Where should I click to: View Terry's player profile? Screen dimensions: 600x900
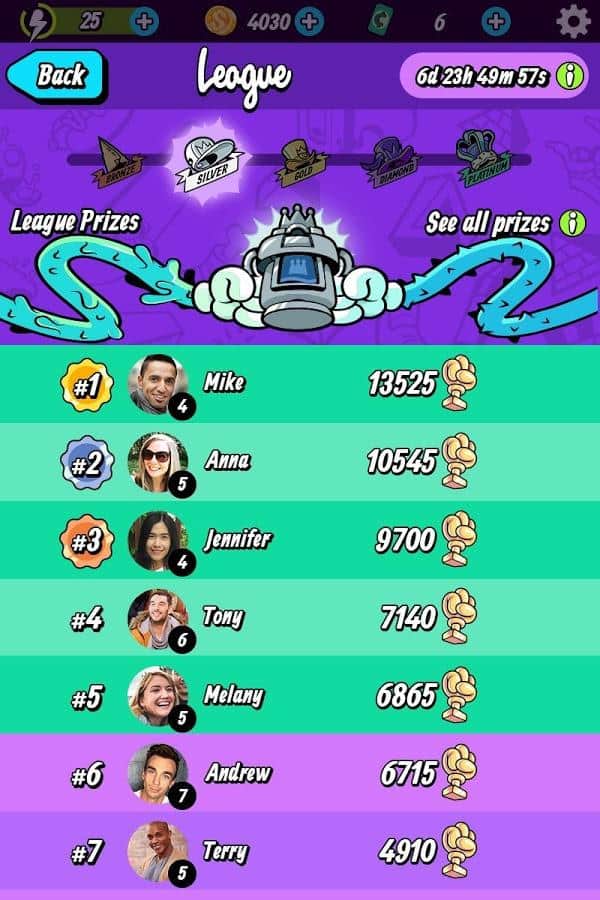click(x=158, y=852)
